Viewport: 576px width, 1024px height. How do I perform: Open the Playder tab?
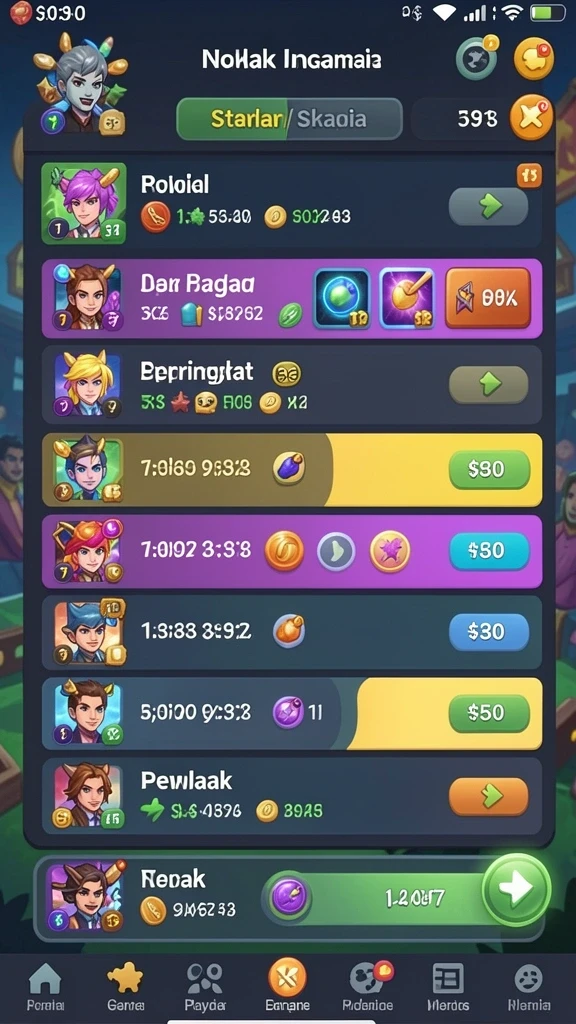pos(205,987)
